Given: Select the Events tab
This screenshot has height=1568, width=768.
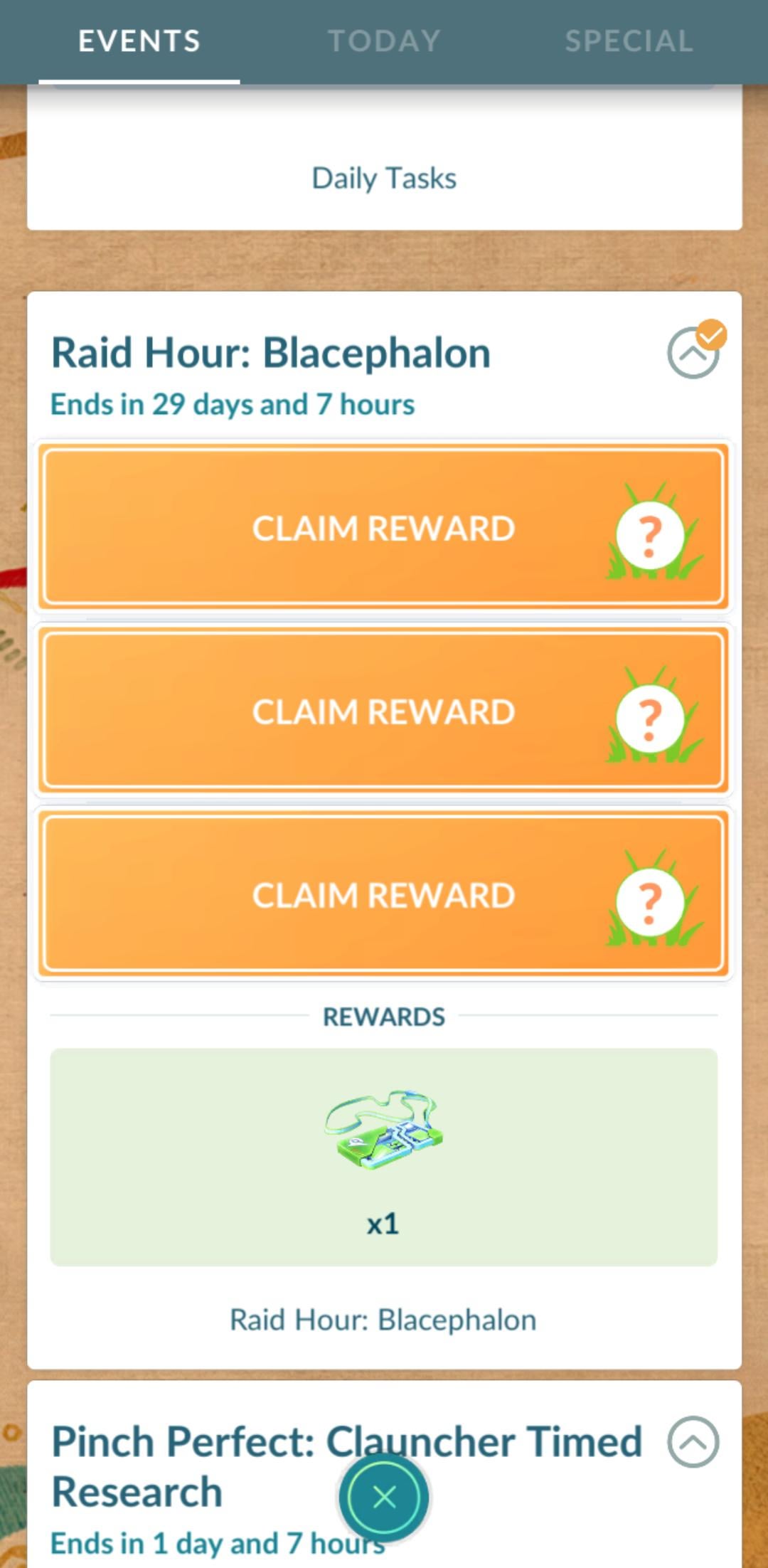Looking at the screenshot, I should [x=139, y=41].
